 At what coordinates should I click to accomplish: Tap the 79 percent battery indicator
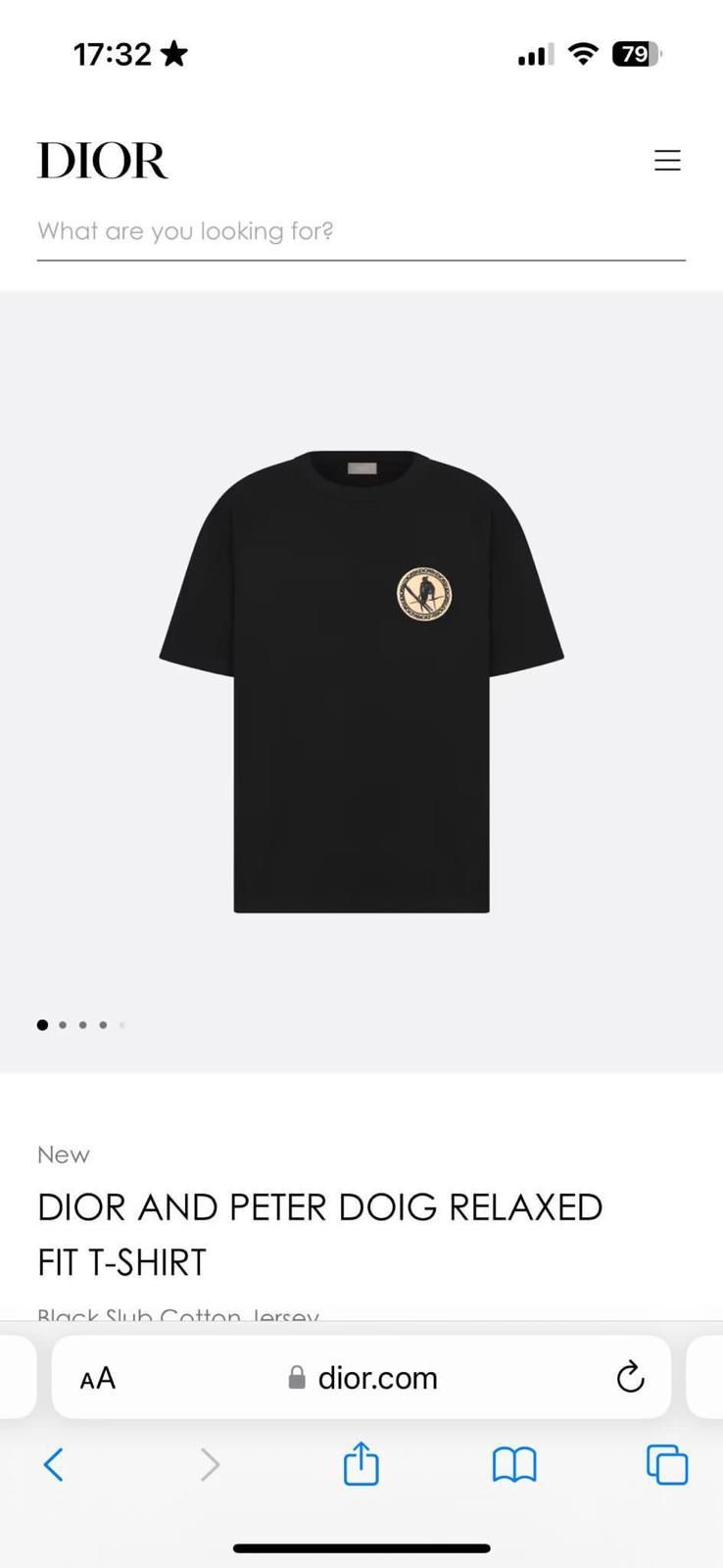(637, 54)
